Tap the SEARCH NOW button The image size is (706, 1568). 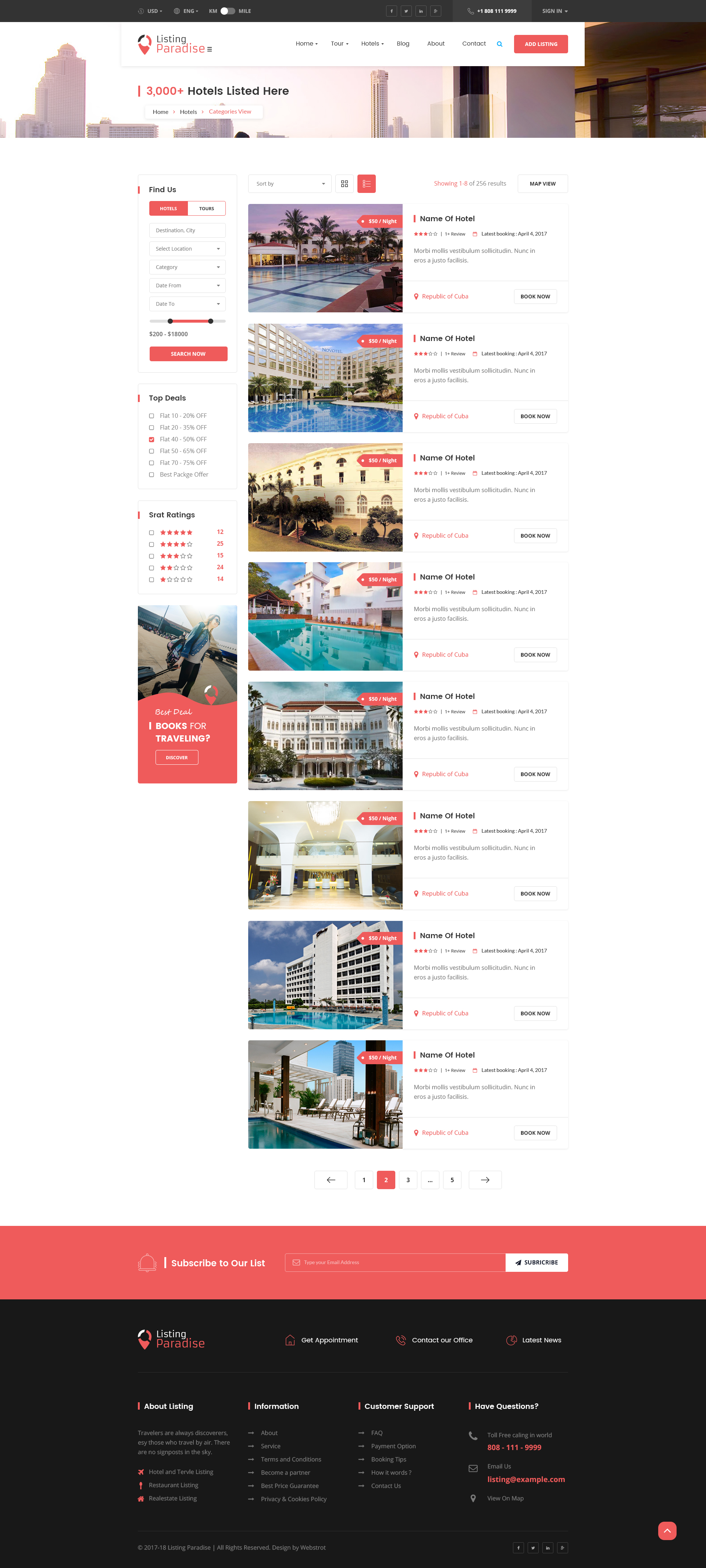pos(188,354)
